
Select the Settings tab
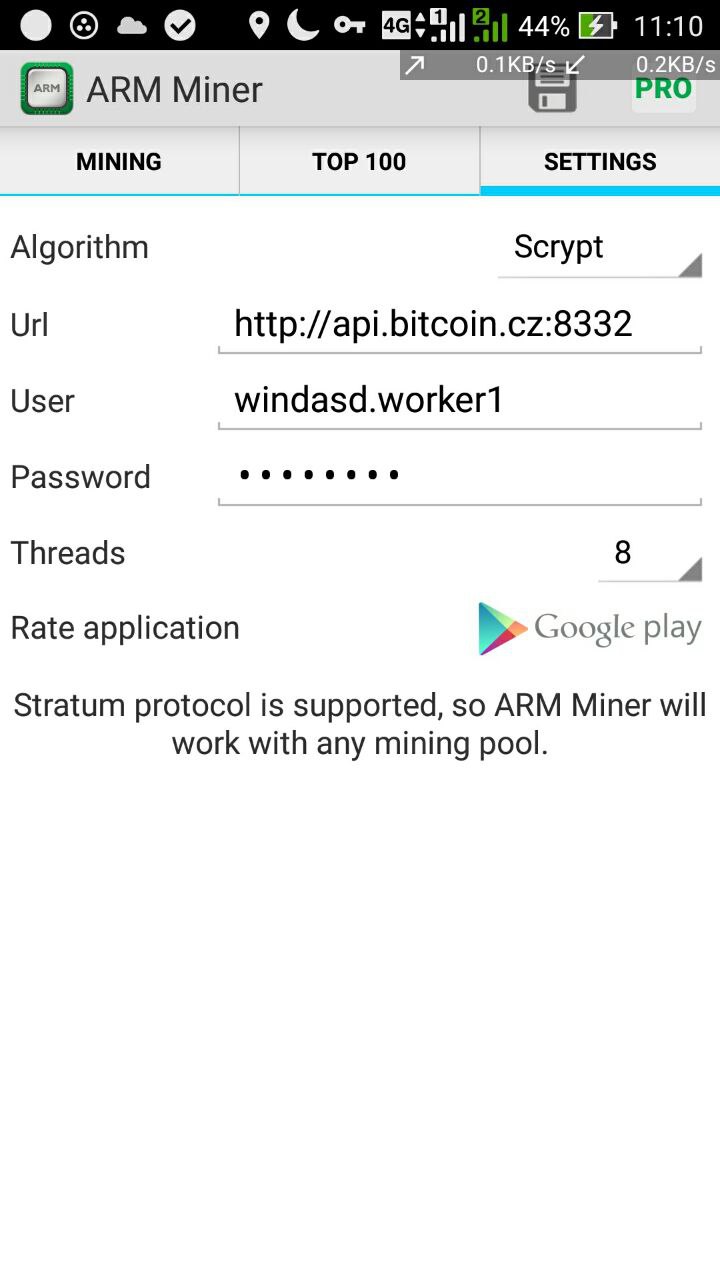[600, 161]
